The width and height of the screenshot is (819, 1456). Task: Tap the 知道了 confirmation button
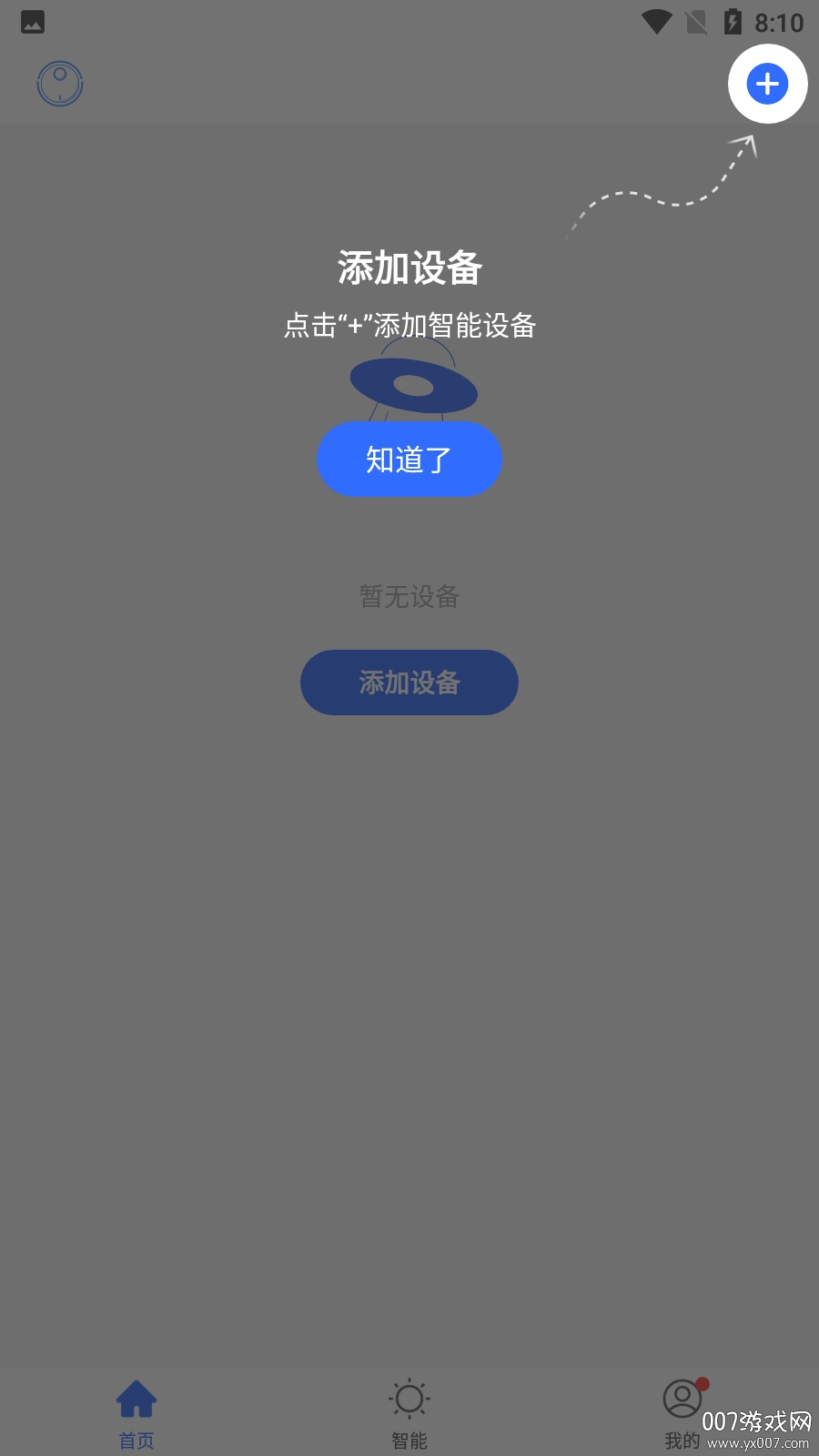(409, 460)
